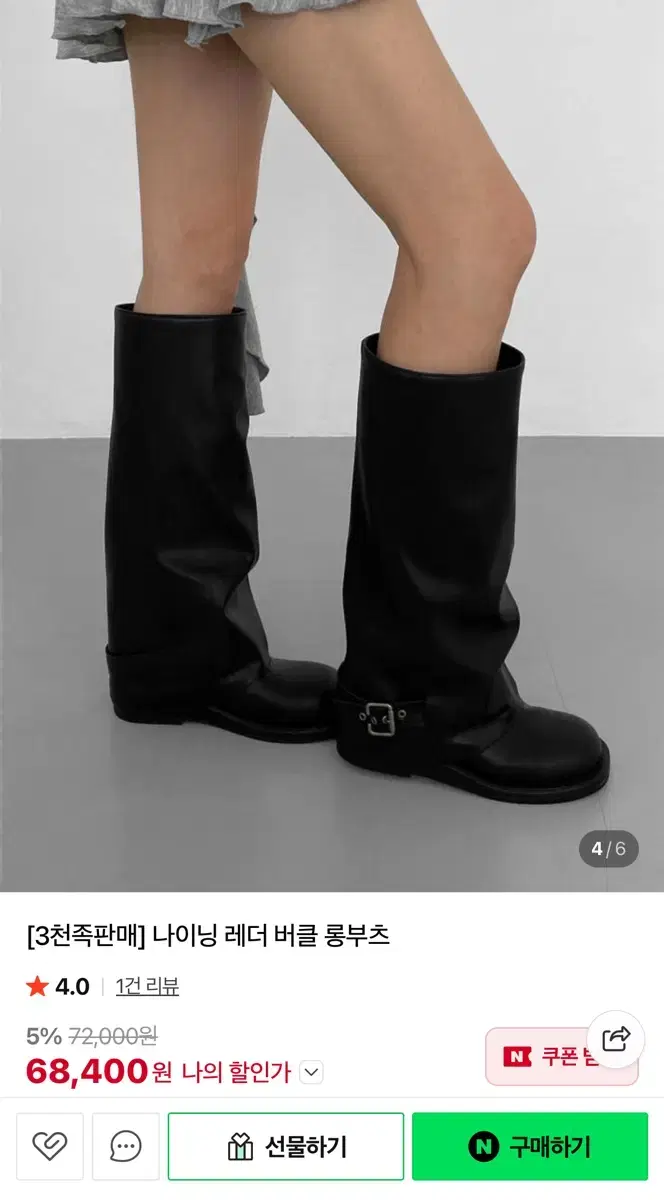Get the coupon via the 쿠폰 받기 button
The width and height of the screenshot is (664, 1200).
pyautogui.click(x=561, y=1057)
